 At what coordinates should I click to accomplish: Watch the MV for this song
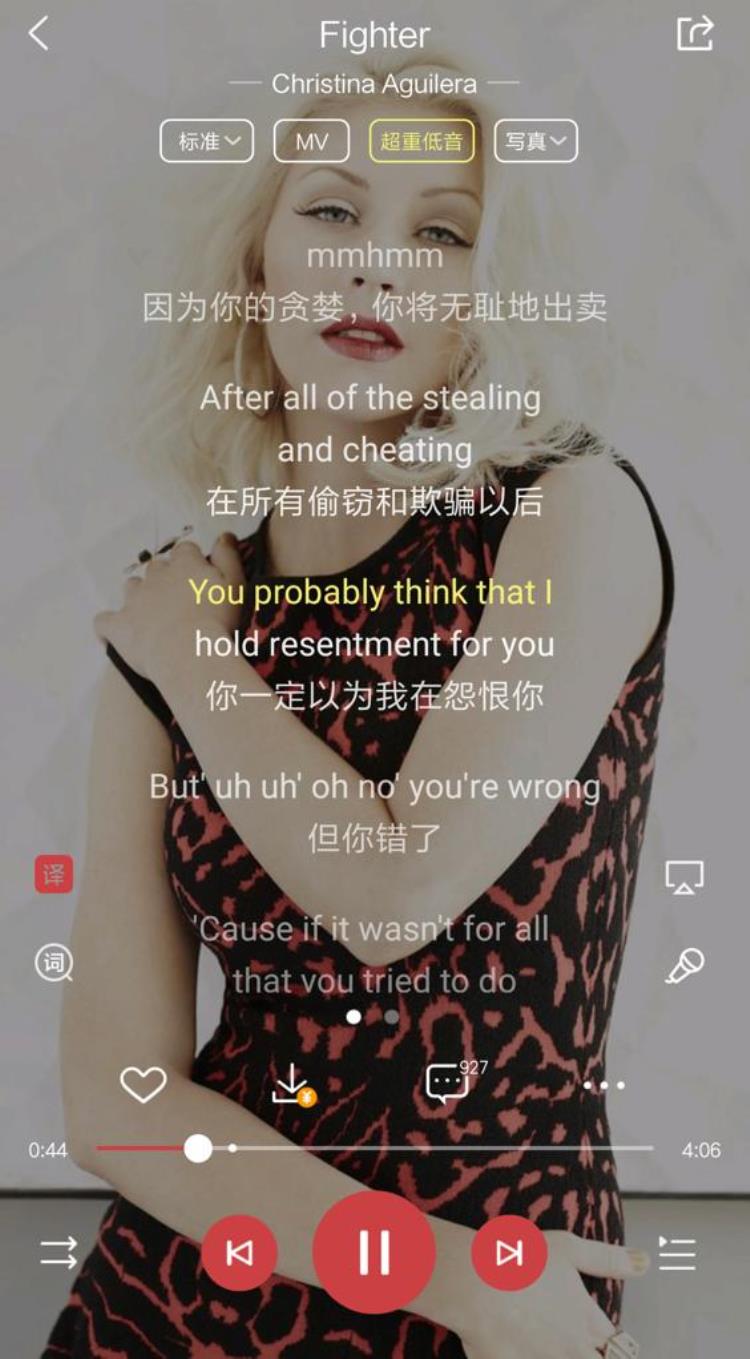[311, 141]
